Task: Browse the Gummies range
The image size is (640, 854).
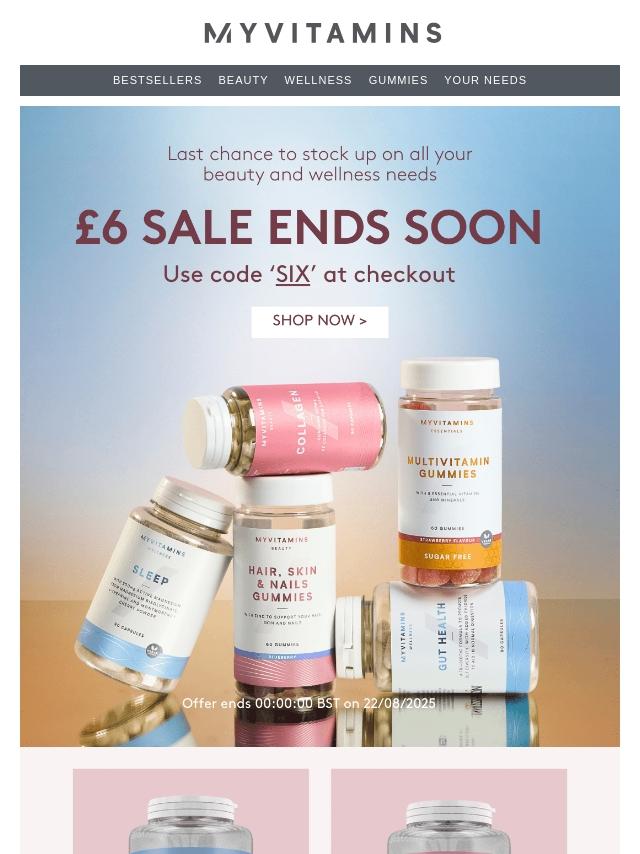Action: pos(398,80)
